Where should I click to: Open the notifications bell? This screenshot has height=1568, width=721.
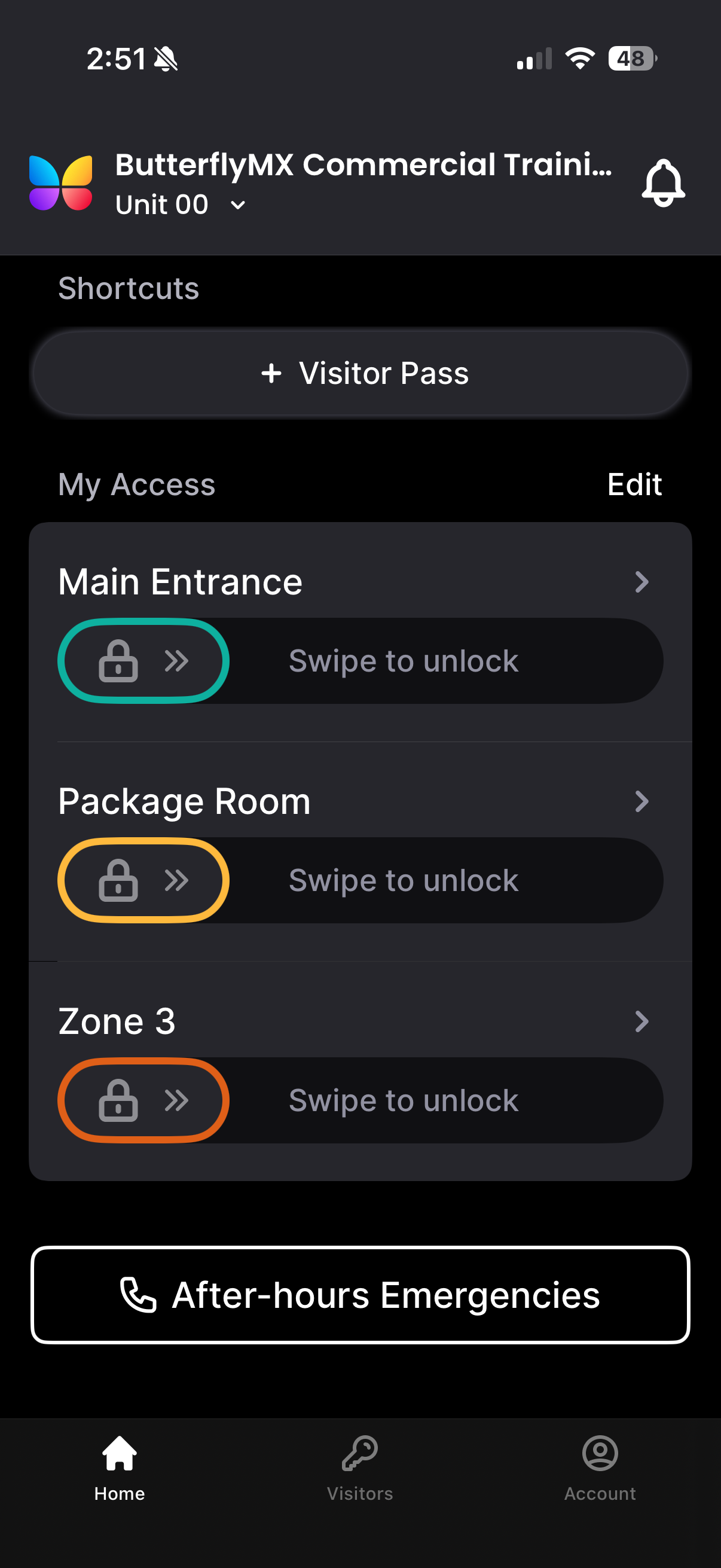tap(662, 182)
